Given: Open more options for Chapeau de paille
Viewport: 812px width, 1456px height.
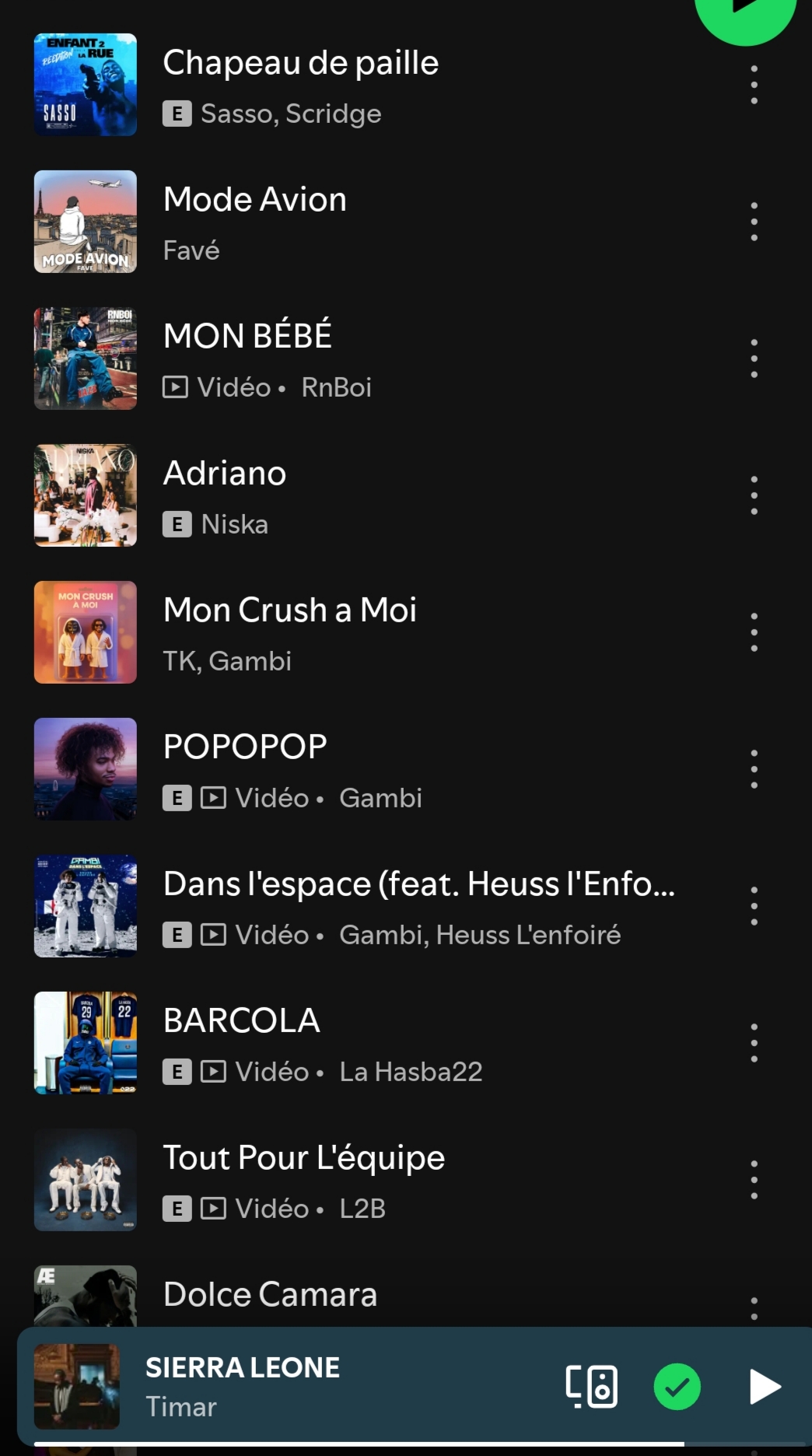Looking at the screenshot, I should tap(754, 85).
